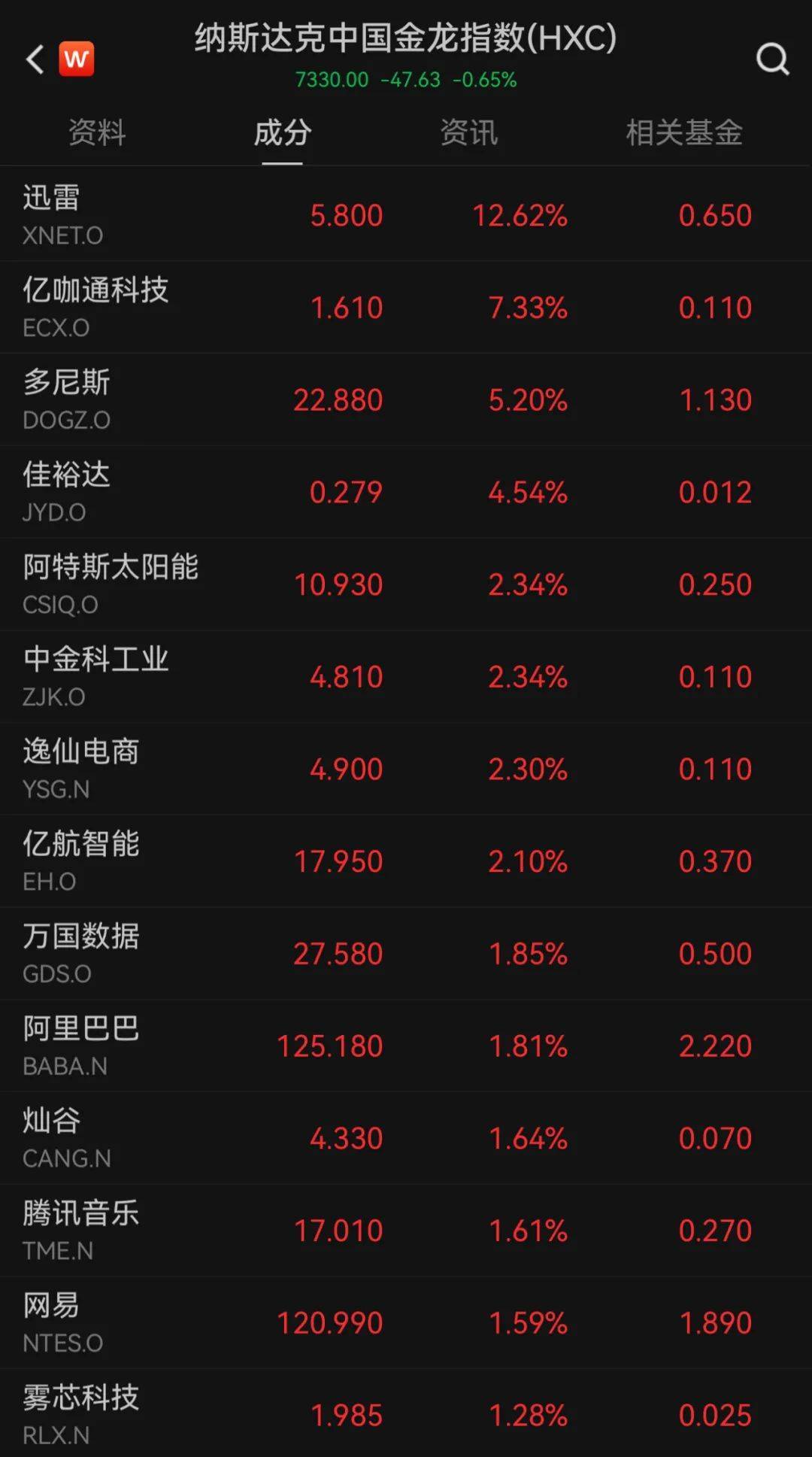
Task: View 多尼斯 DOGZ.O stock details
Action: 406,400
